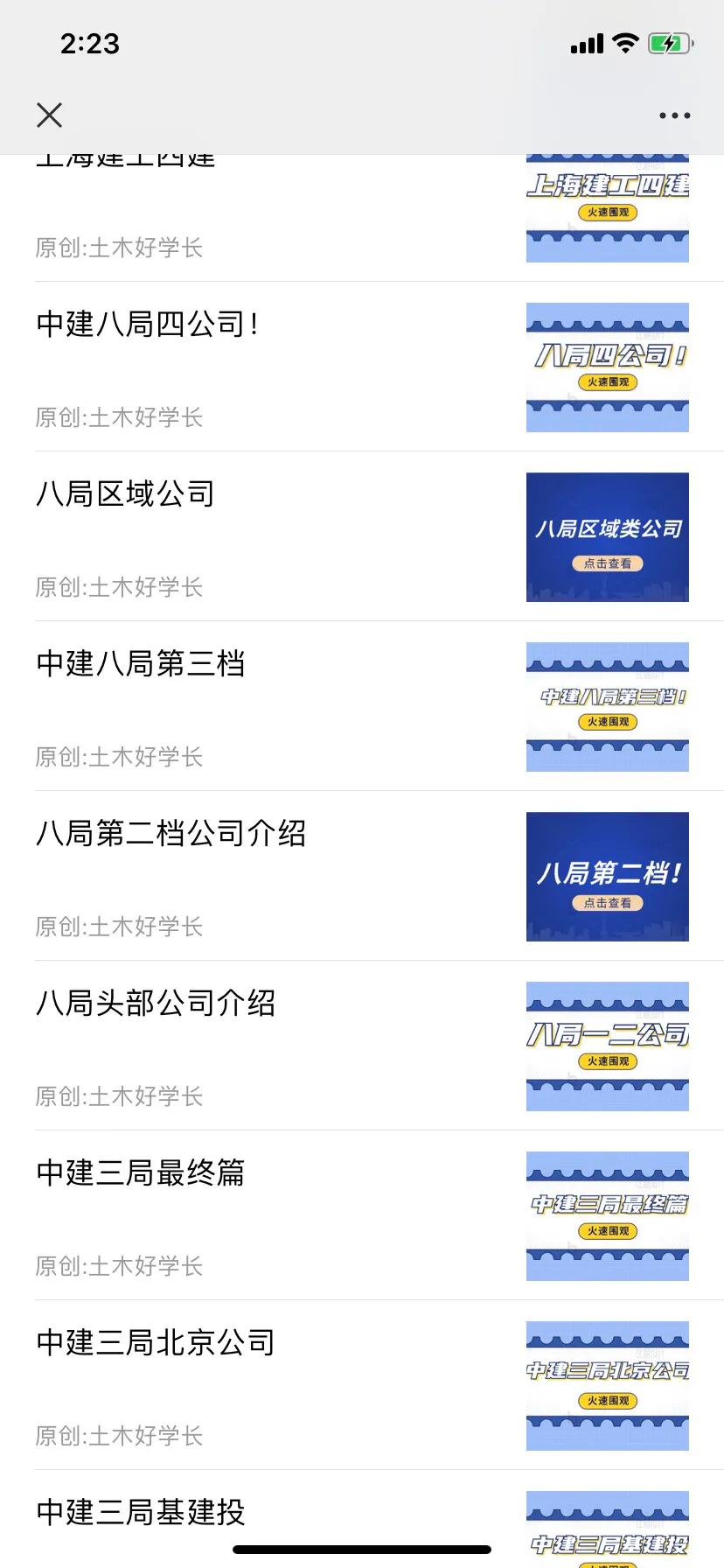Tap the clock showing 2:23
This screenshot has width=724, height=1568.
pos(90,44)
